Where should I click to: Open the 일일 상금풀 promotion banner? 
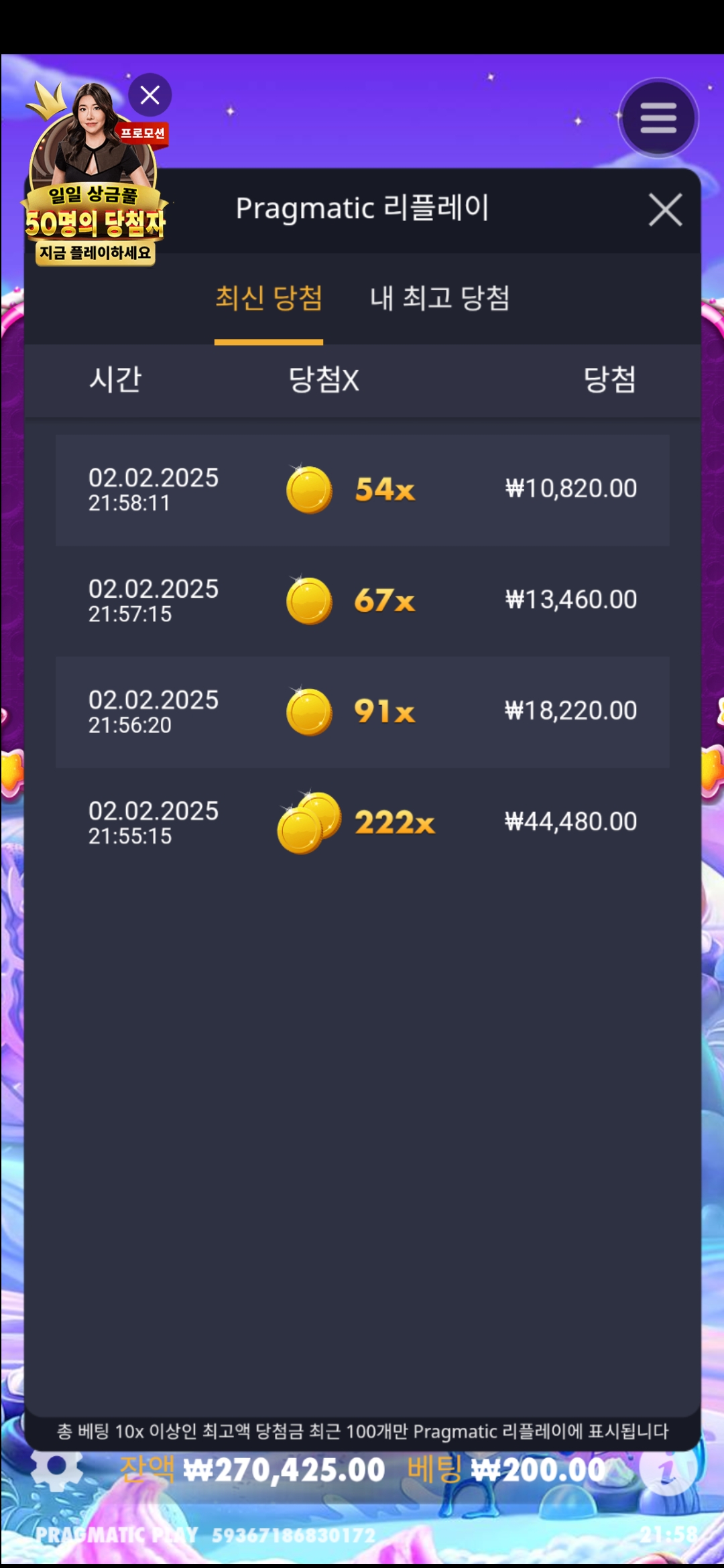(94, 201)
